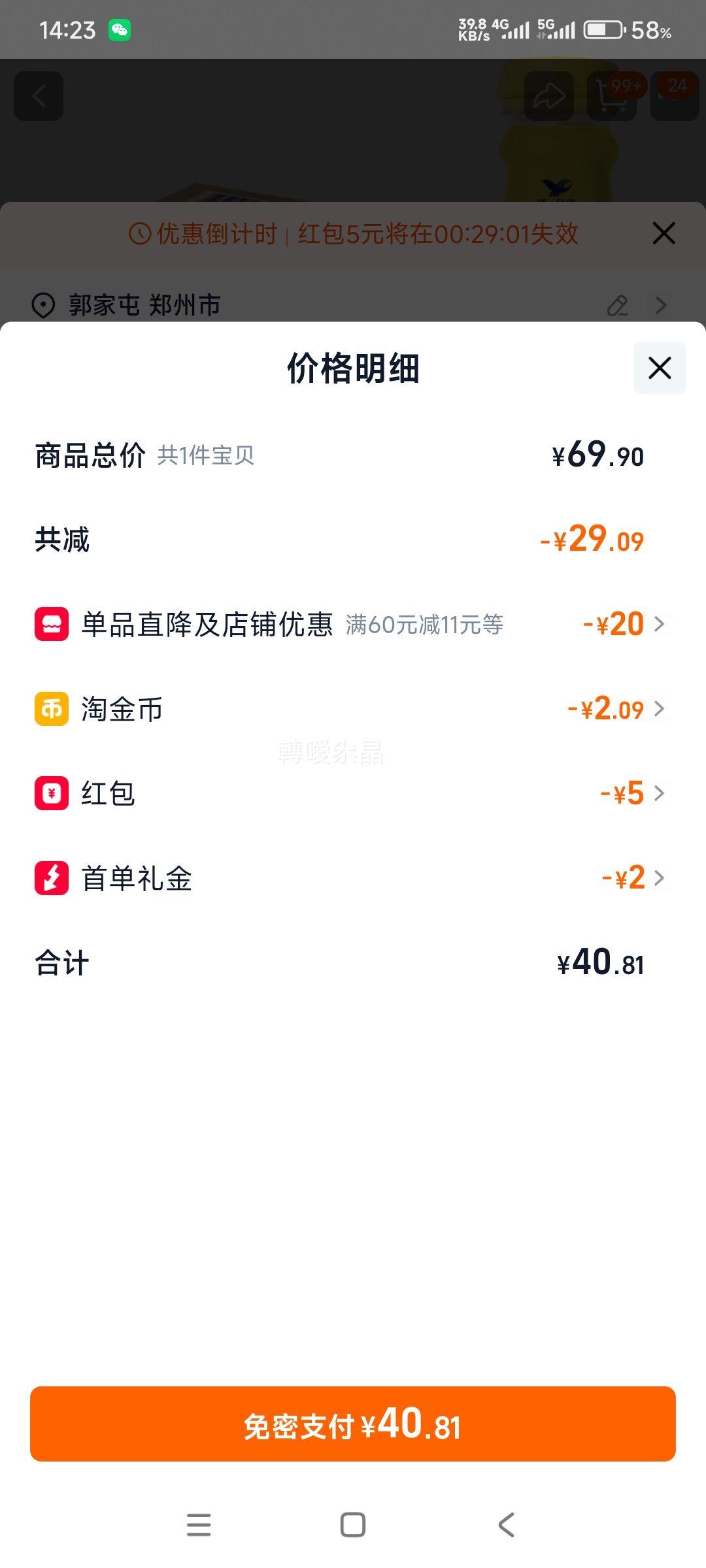Viewport: 706px width, 1568px height.
Task: Close the 价格明细 price detail panel
Action: (x=658, y=368)
